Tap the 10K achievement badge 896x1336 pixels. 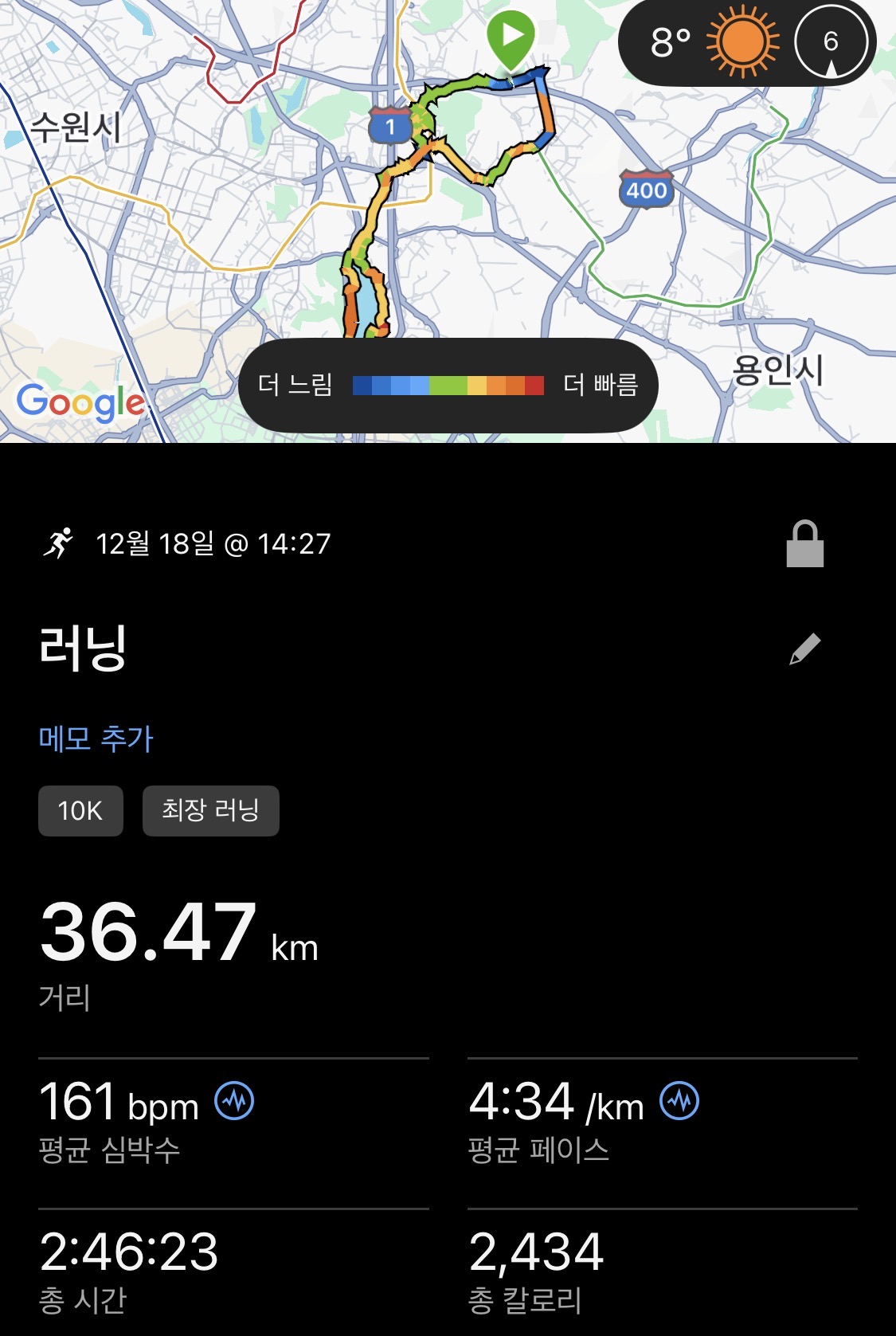[80, 810]
